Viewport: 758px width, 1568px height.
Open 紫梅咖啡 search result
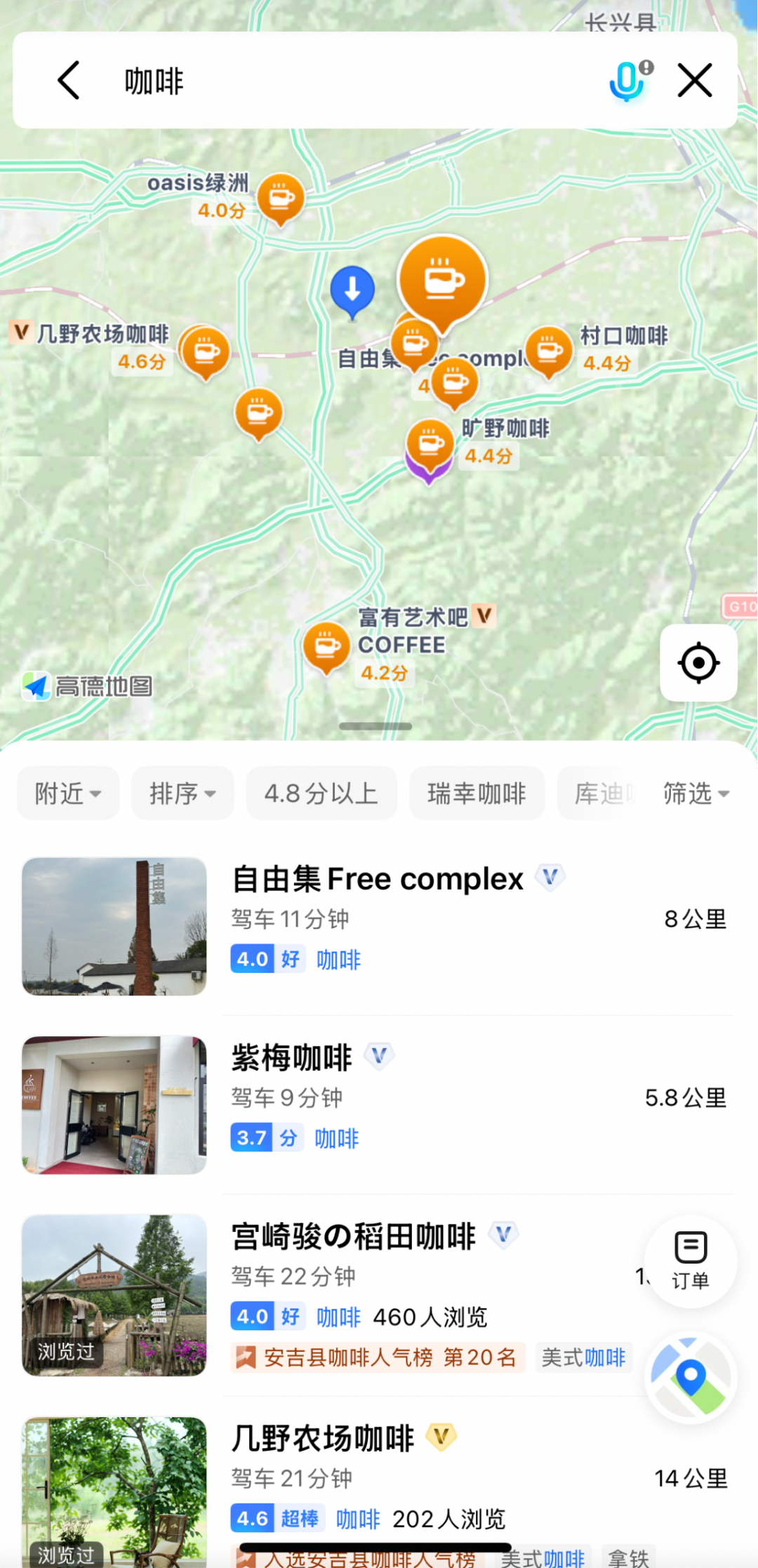click(292, 1058)
